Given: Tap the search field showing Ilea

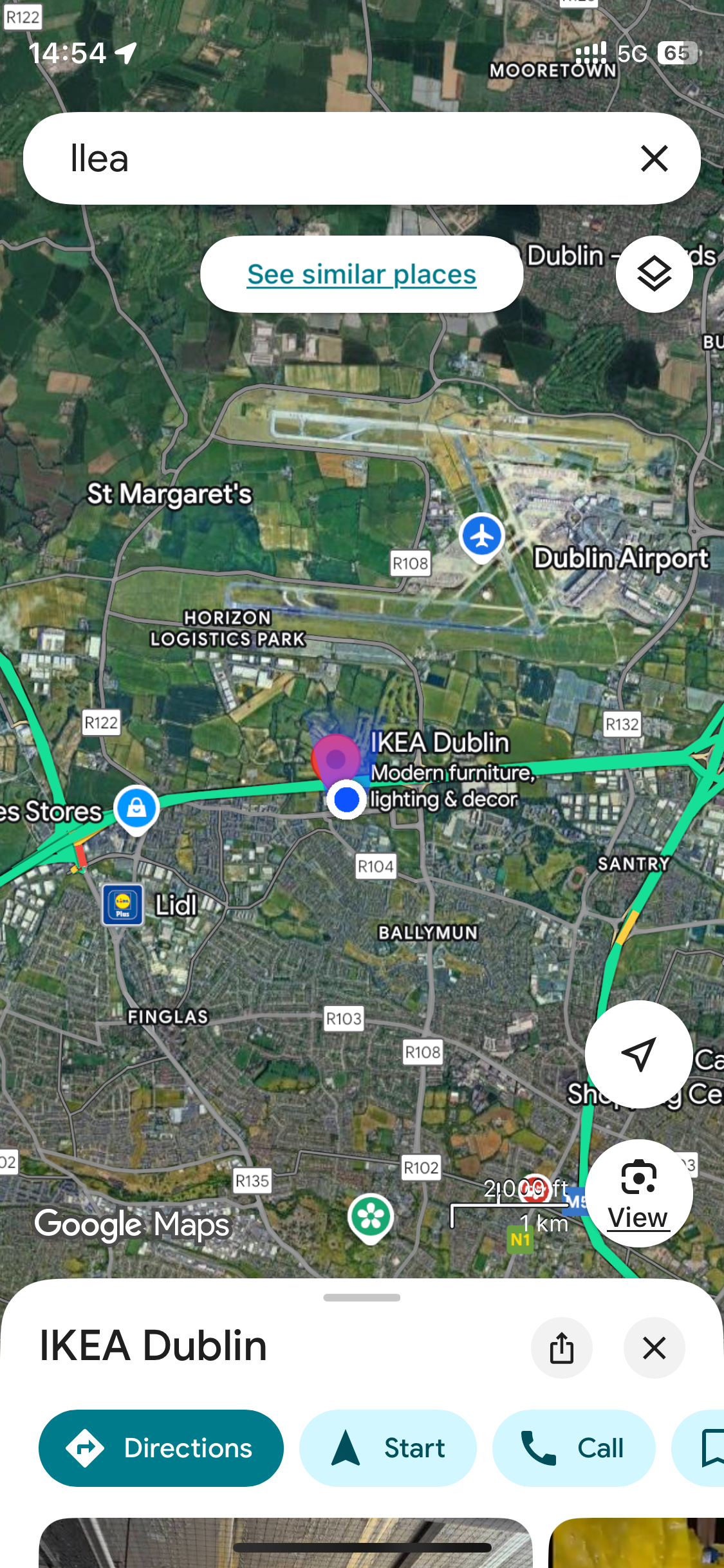Looking at the screenshot, I should click(335, 159).
